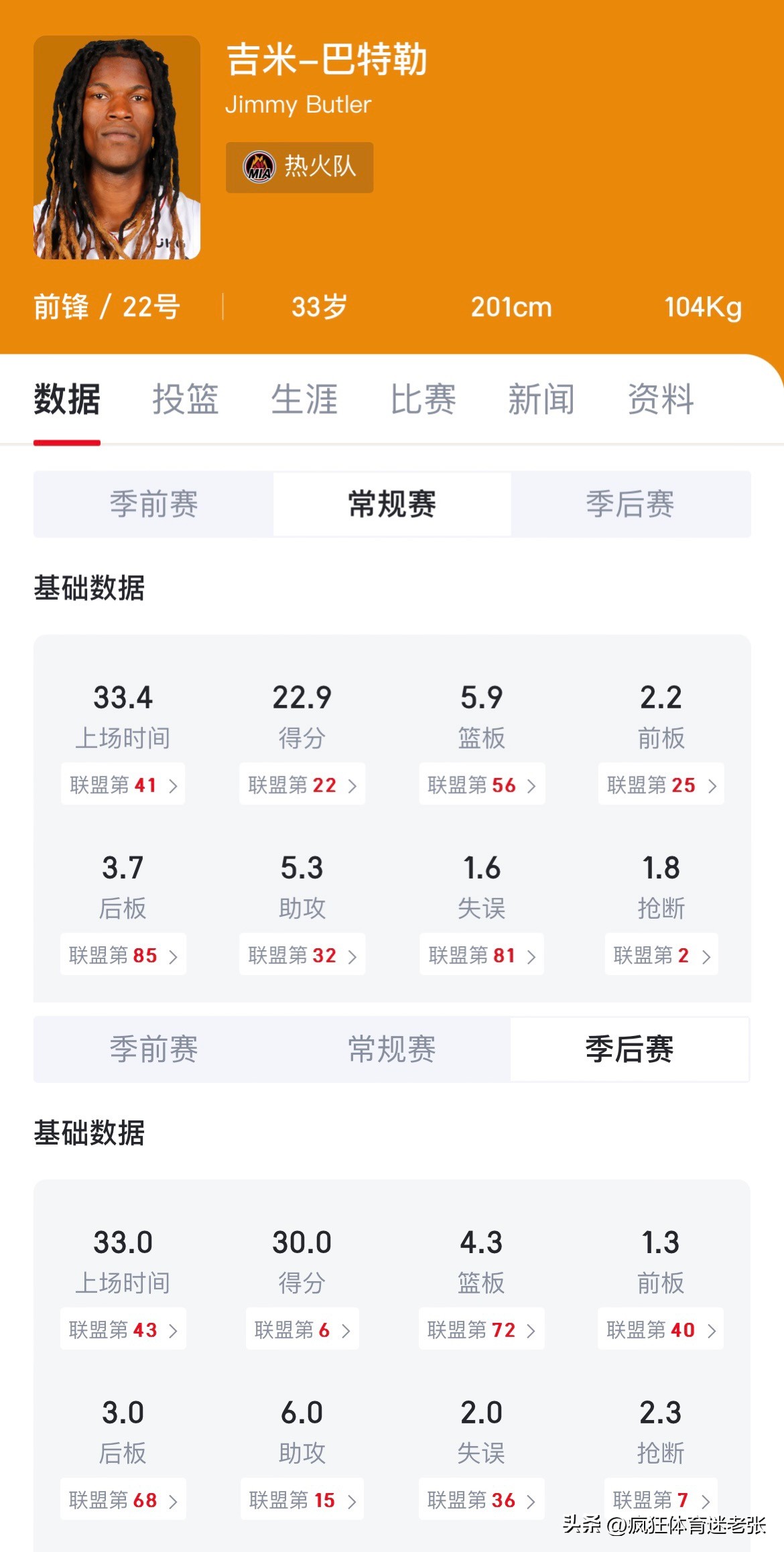Open the 比赛 tab
The image size is (784, 1552).
[x=423, y=398]
